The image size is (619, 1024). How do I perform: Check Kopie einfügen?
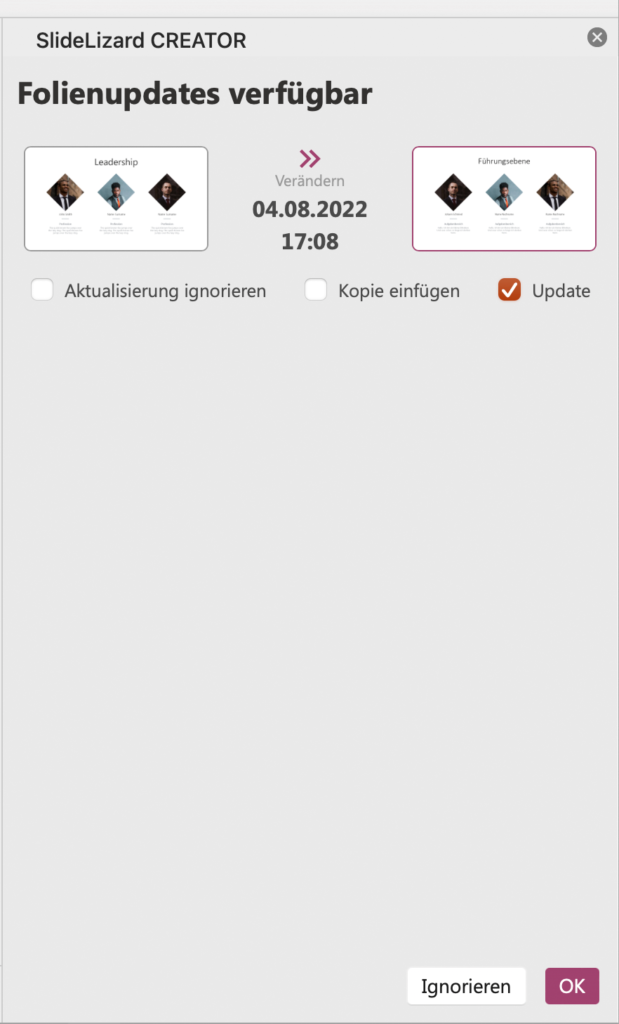coord(316,290)
